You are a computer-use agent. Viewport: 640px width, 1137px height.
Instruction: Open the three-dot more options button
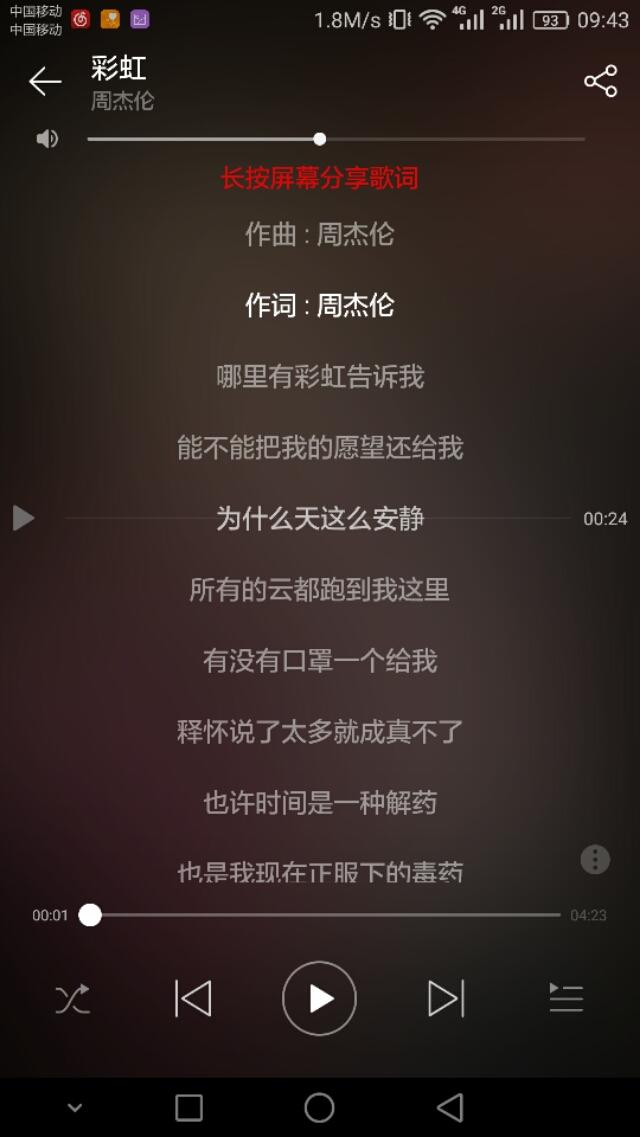click(x=595, y=859)
